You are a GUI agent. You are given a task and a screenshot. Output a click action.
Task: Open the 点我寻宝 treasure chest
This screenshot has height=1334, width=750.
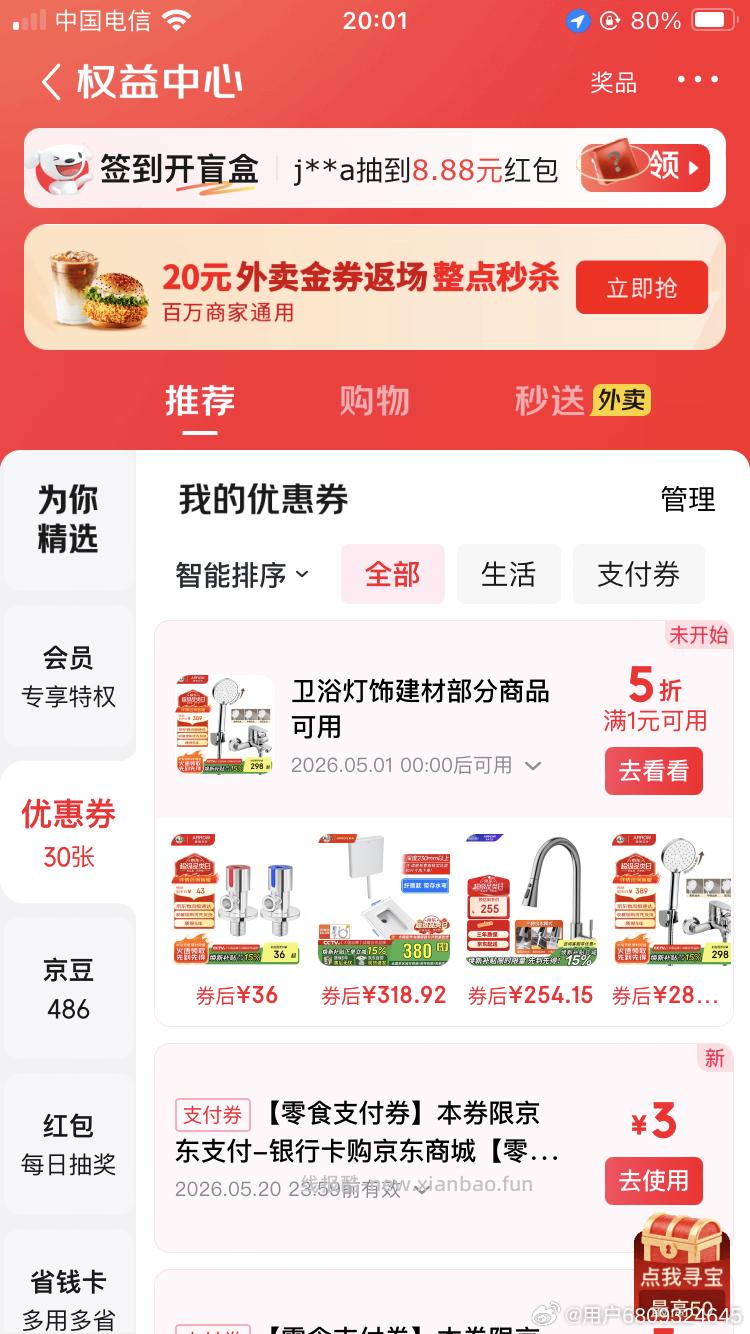pos(680,1263)
